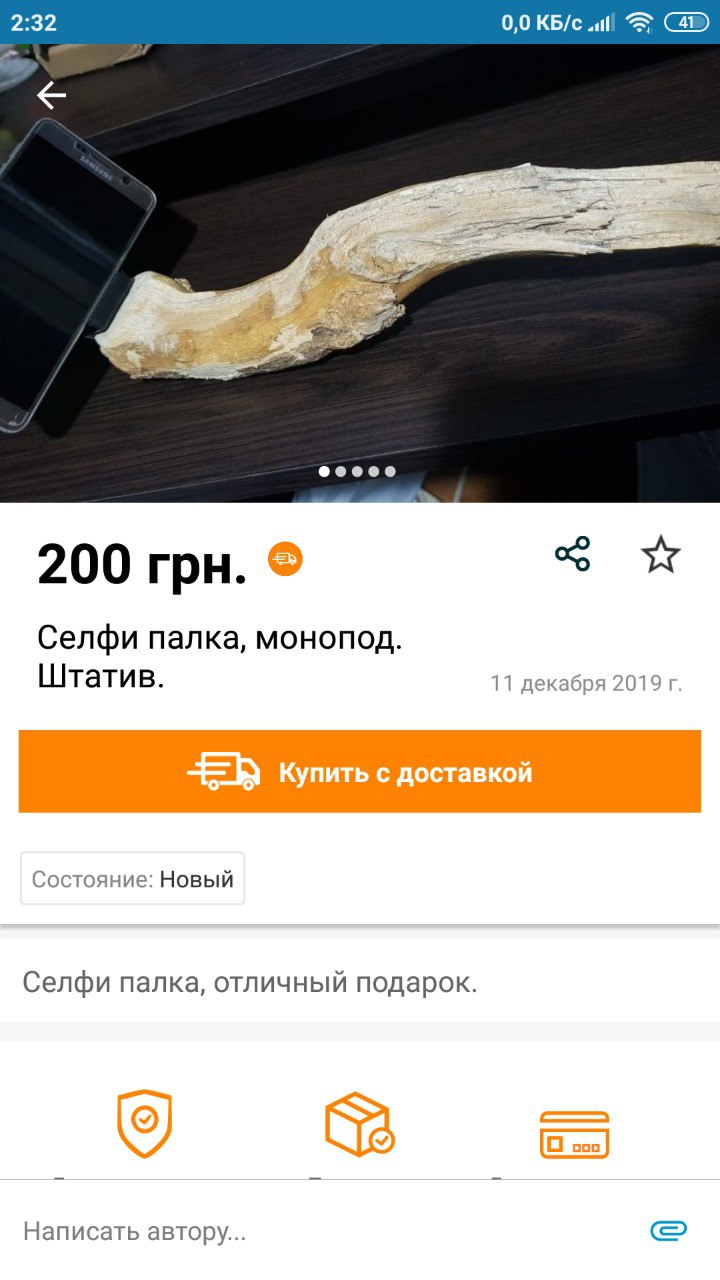Share this selfie stick listing

click(x=573, y=554)
